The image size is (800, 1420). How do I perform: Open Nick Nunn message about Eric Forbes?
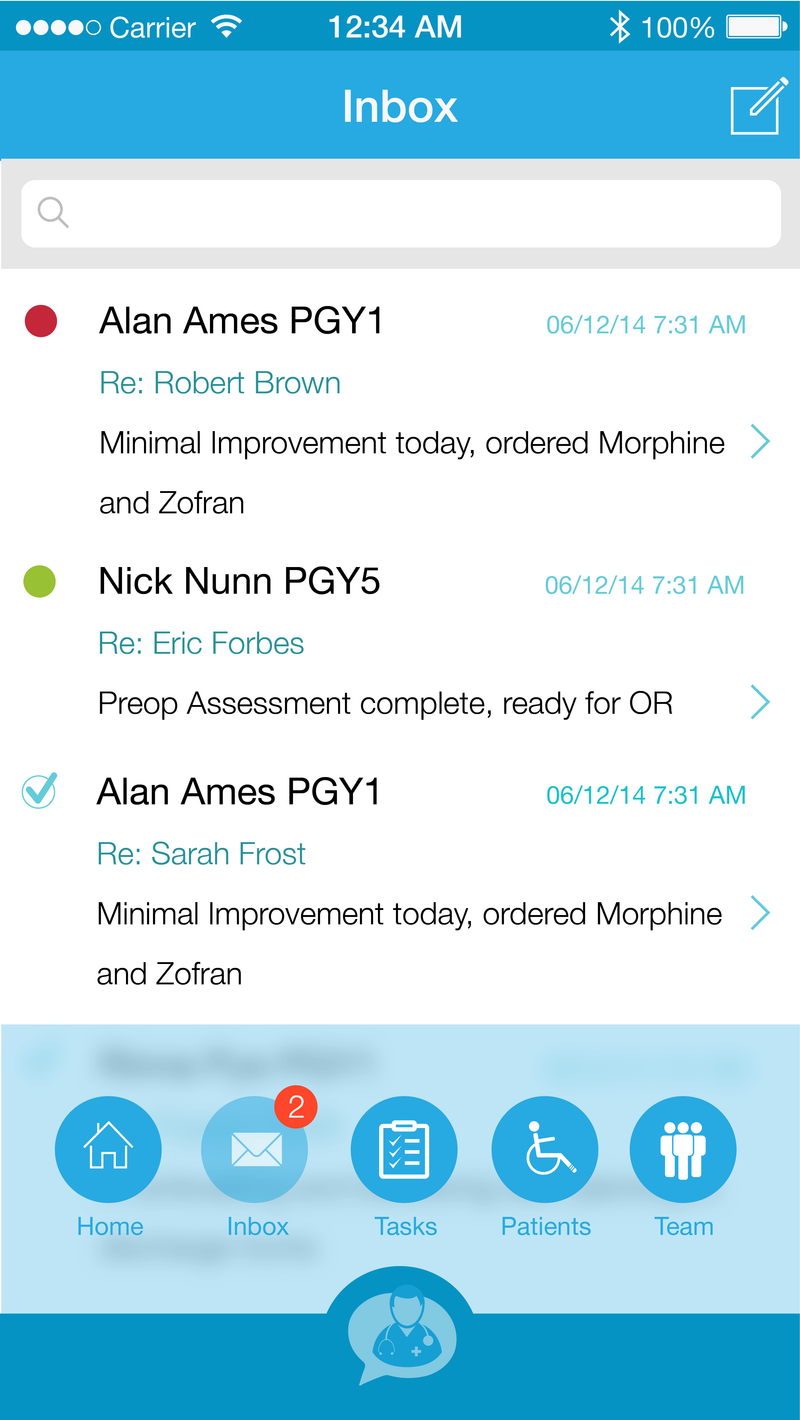click(400, 643)
